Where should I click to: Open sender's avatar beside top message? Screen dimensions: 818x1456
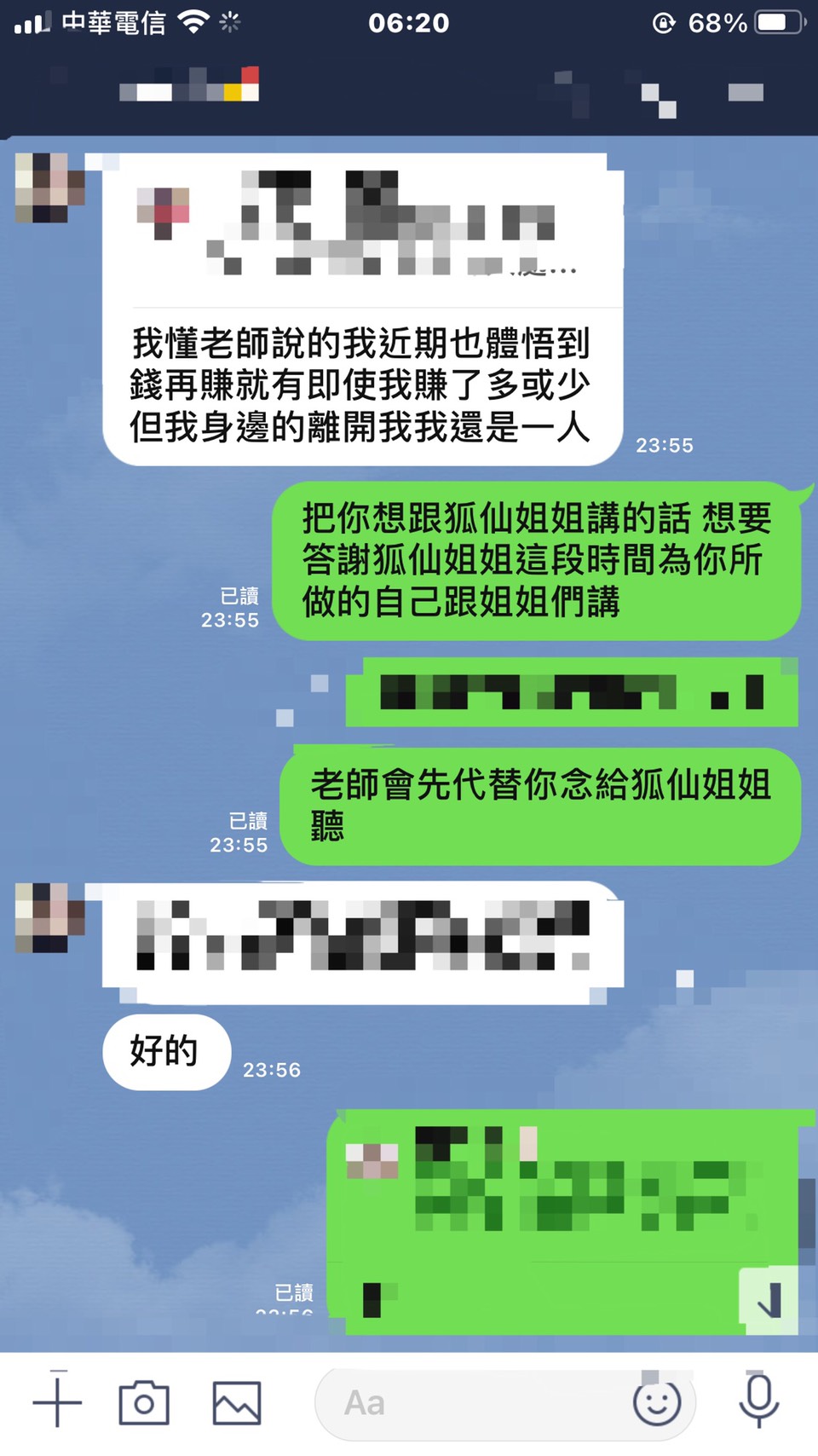tap(49, 188)
